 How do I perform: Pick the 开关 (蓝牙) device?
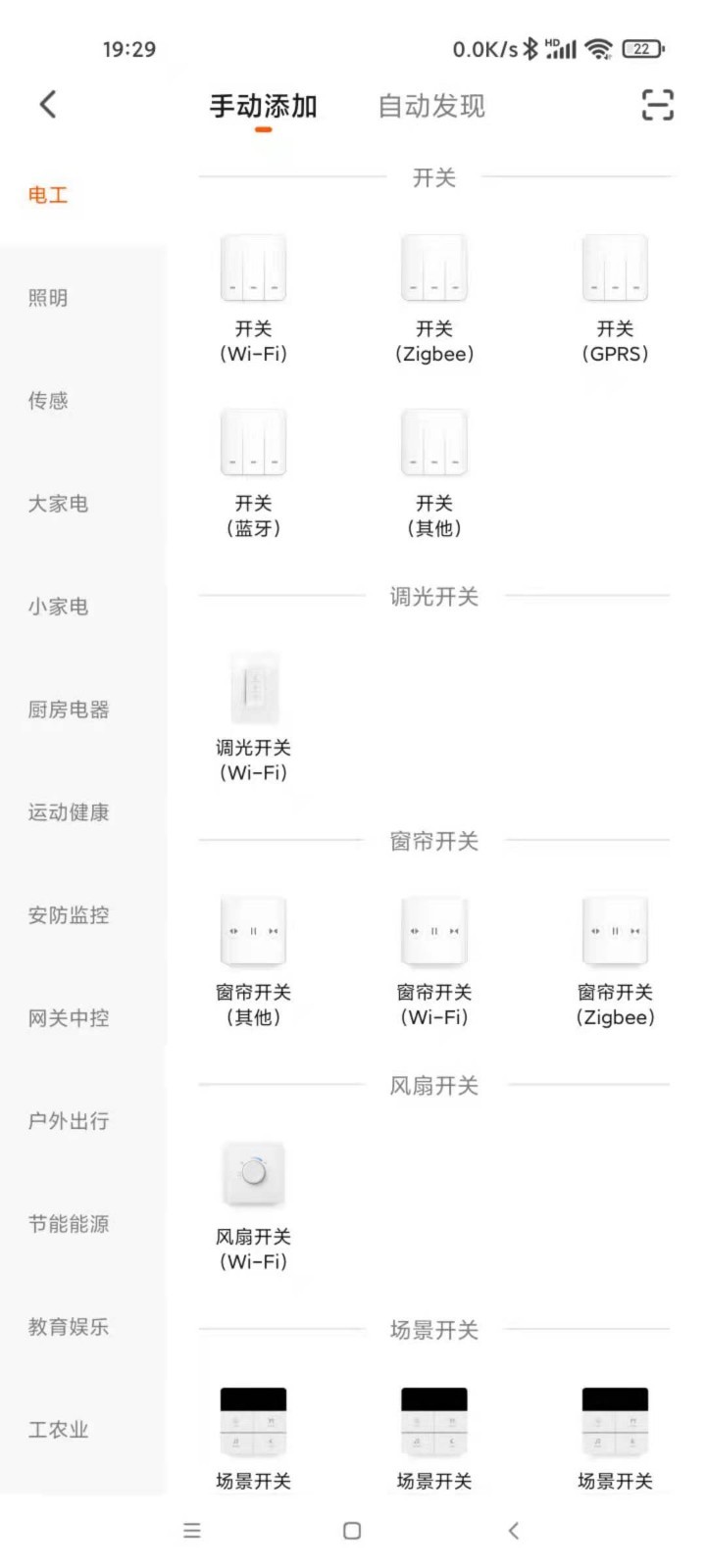[x=253, y=474]
